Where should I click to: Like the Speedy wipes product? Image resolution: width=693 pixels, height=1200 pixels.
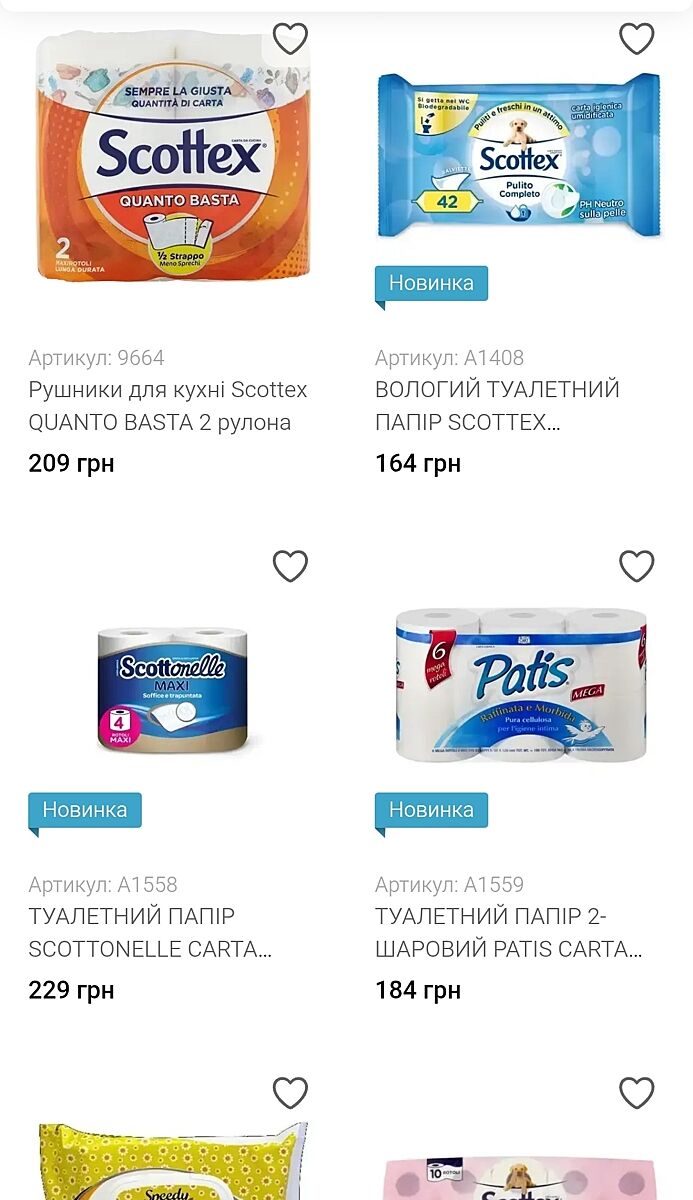[290, 1093]
